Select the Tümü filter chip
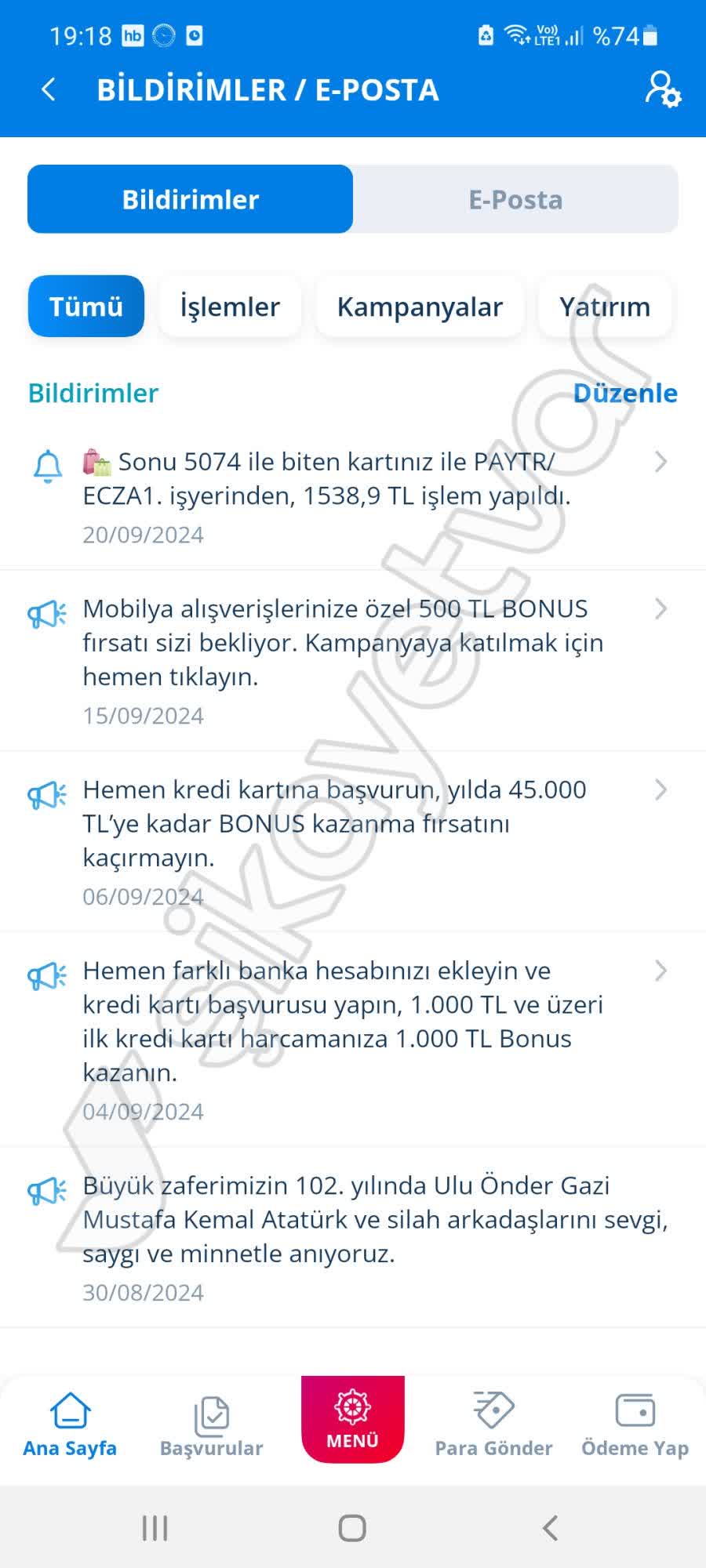706x1568 pixels. click(x=86, y=307)
